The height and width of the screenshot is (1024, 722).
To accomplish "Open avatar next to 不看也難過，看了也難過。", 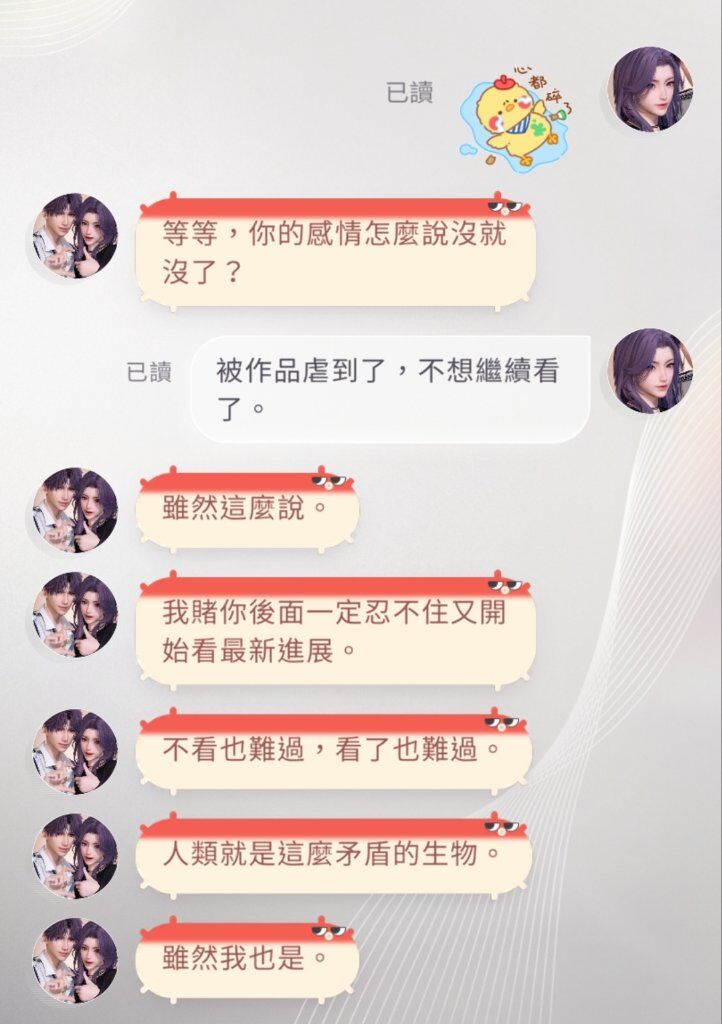I will coord(75,751).
